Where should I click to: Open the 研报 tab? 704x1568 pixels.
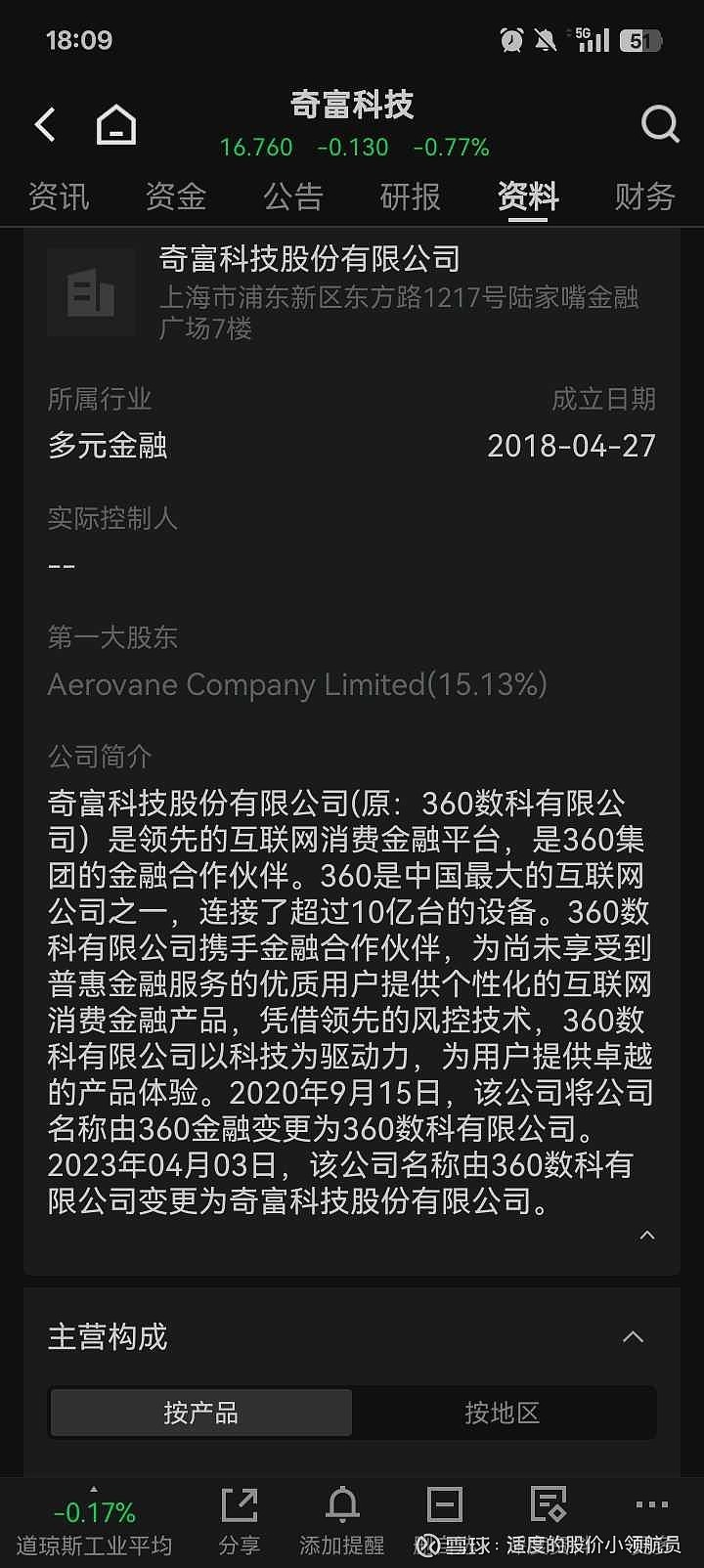[x=410, y=197]
